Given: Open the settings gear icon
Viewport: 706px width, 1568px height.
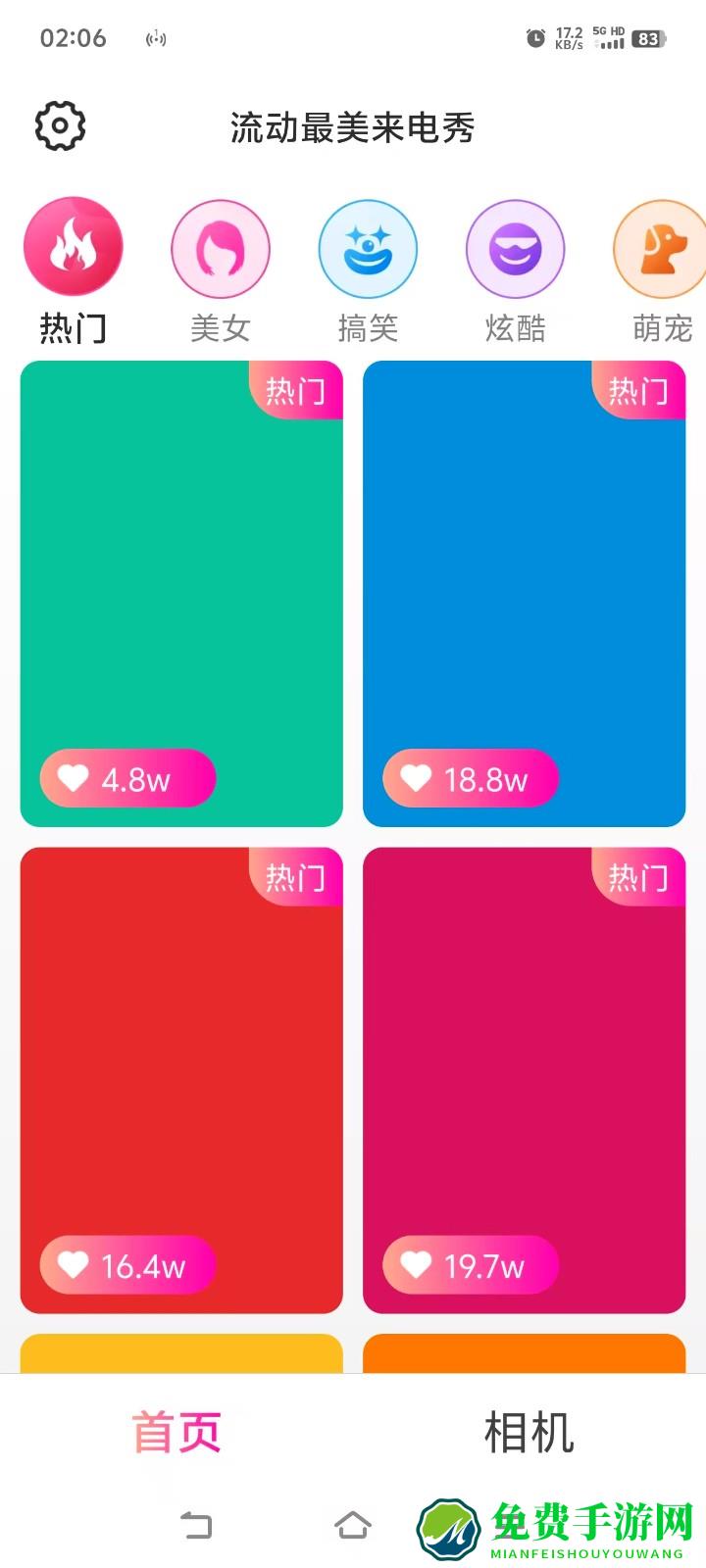Looking at the screenshot, I should (60, 125).
